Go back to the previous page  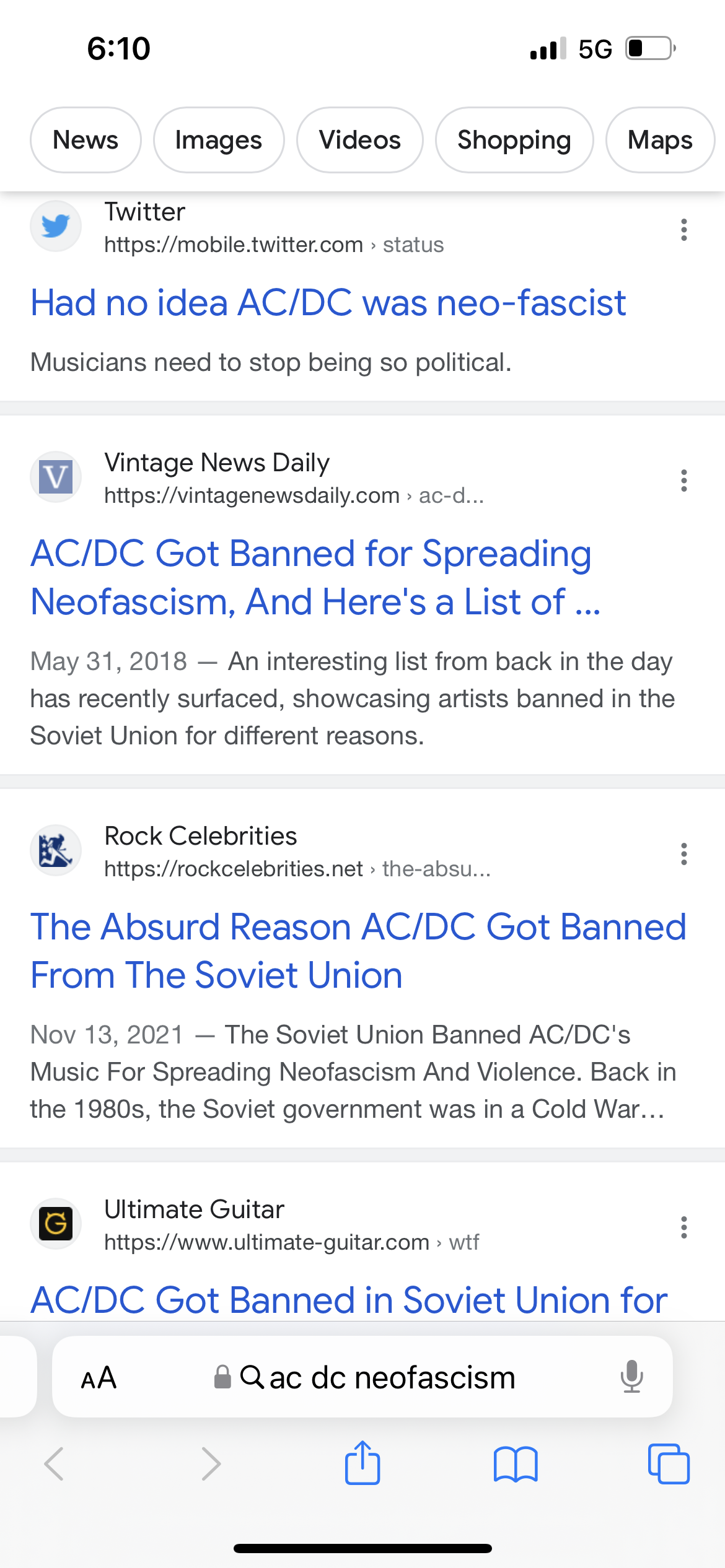pos(55,1464)
